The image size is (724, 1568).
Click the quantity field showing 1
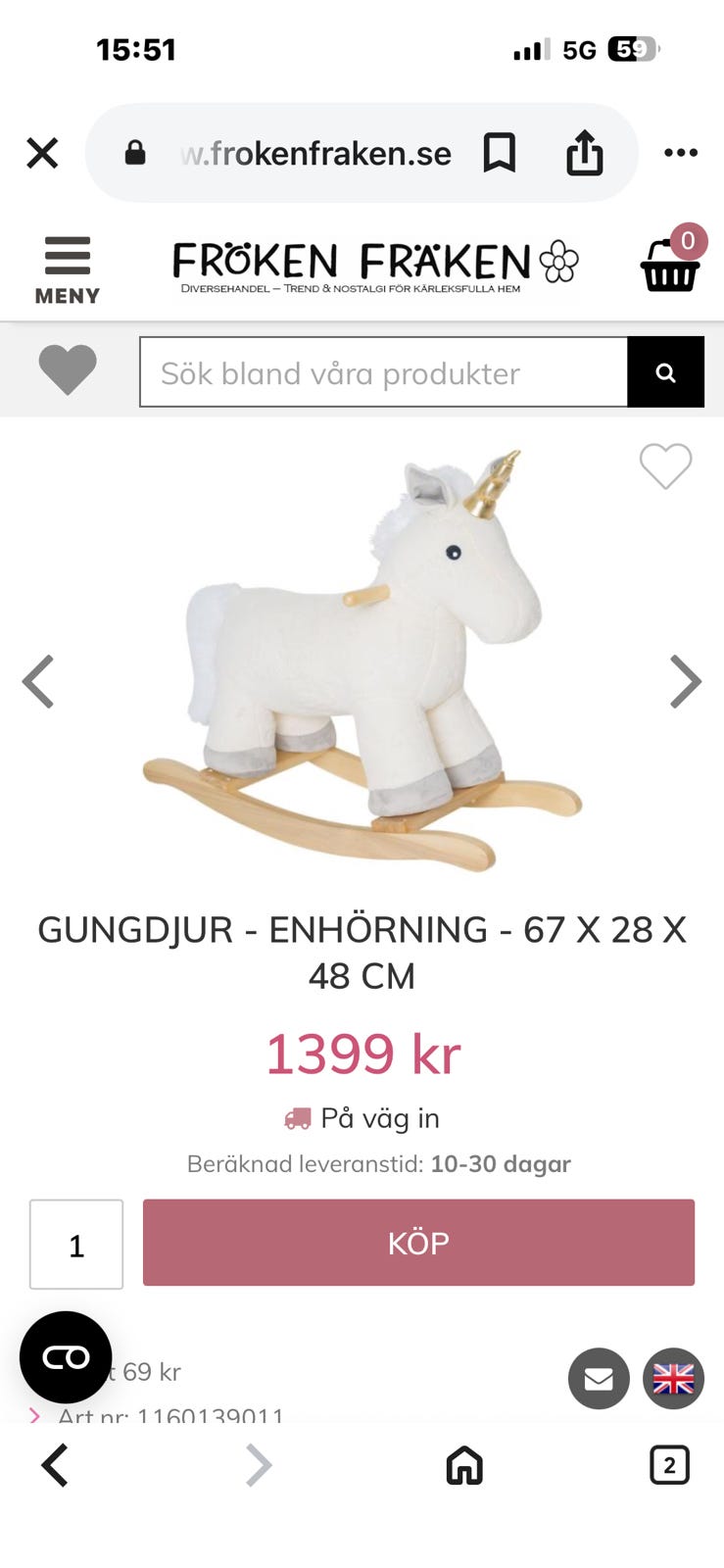pos(75,1243)
